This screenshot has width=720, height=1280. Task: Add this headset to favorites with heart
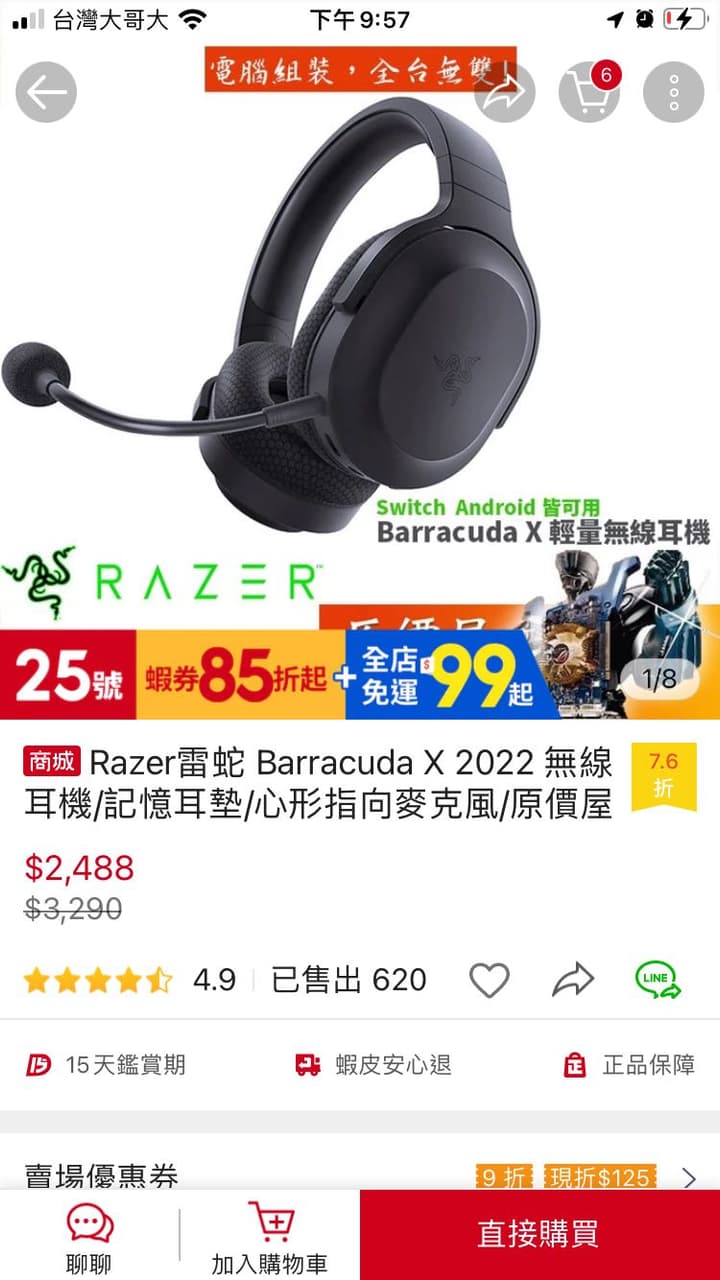489,980
